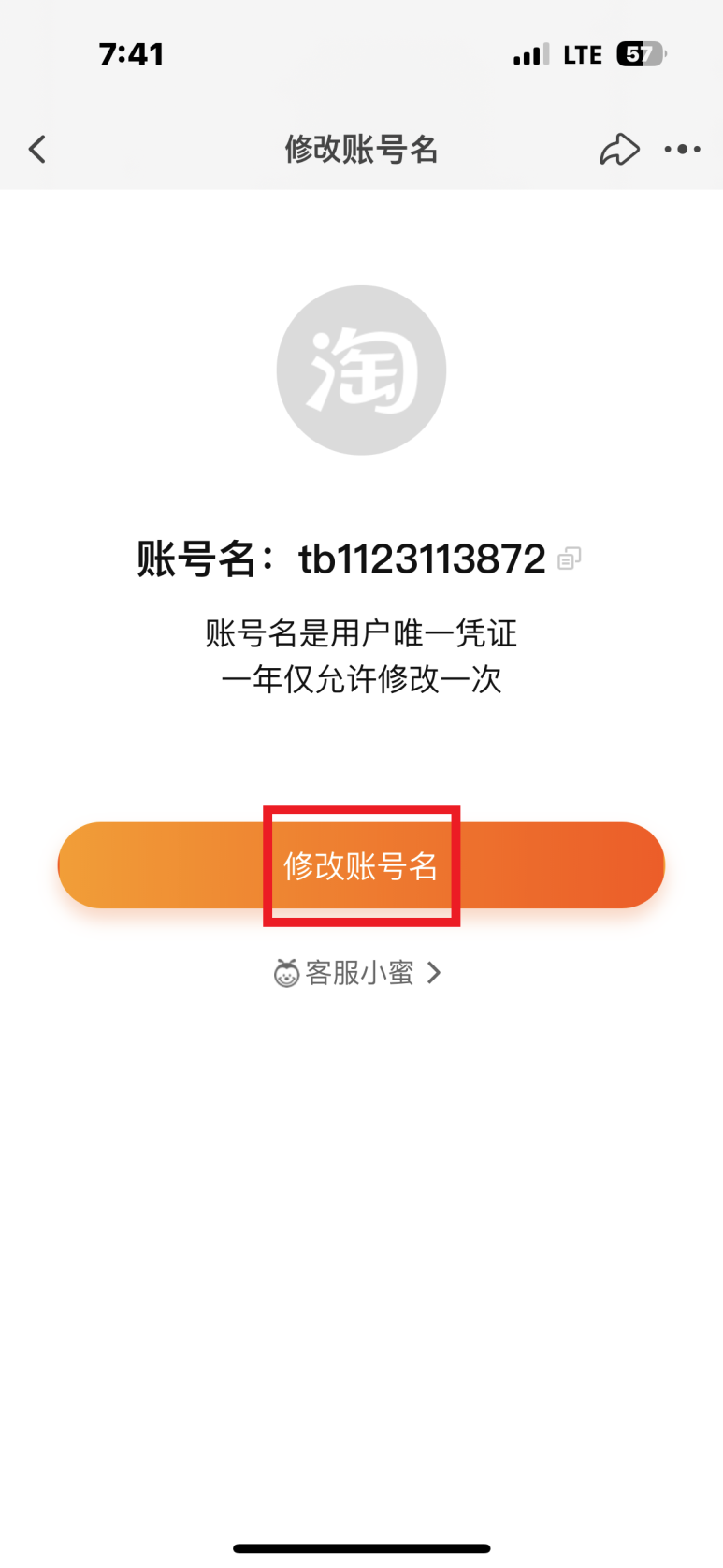
Task: Open 客服小蜜 customer service link
Action: [357, 973]
